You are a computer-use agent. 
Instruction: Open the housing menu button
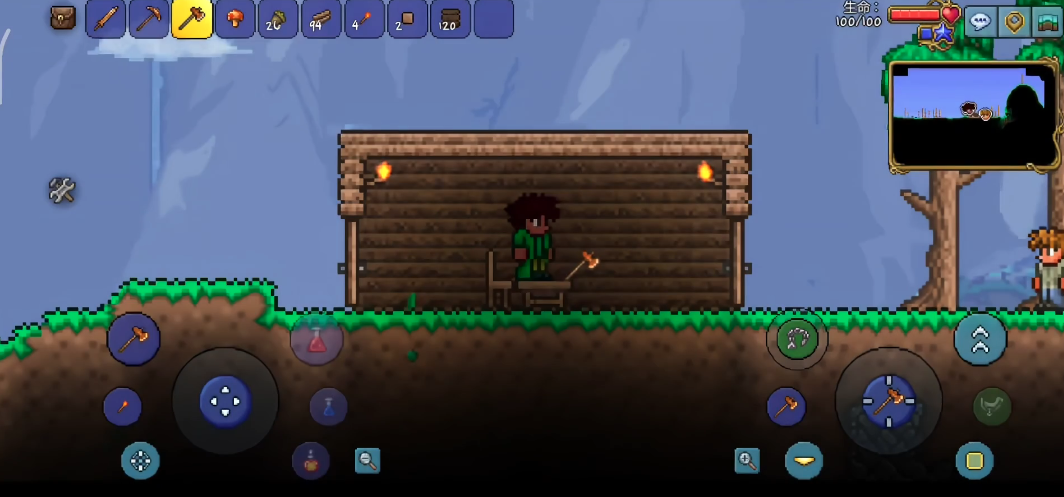tap(1047, 21)
